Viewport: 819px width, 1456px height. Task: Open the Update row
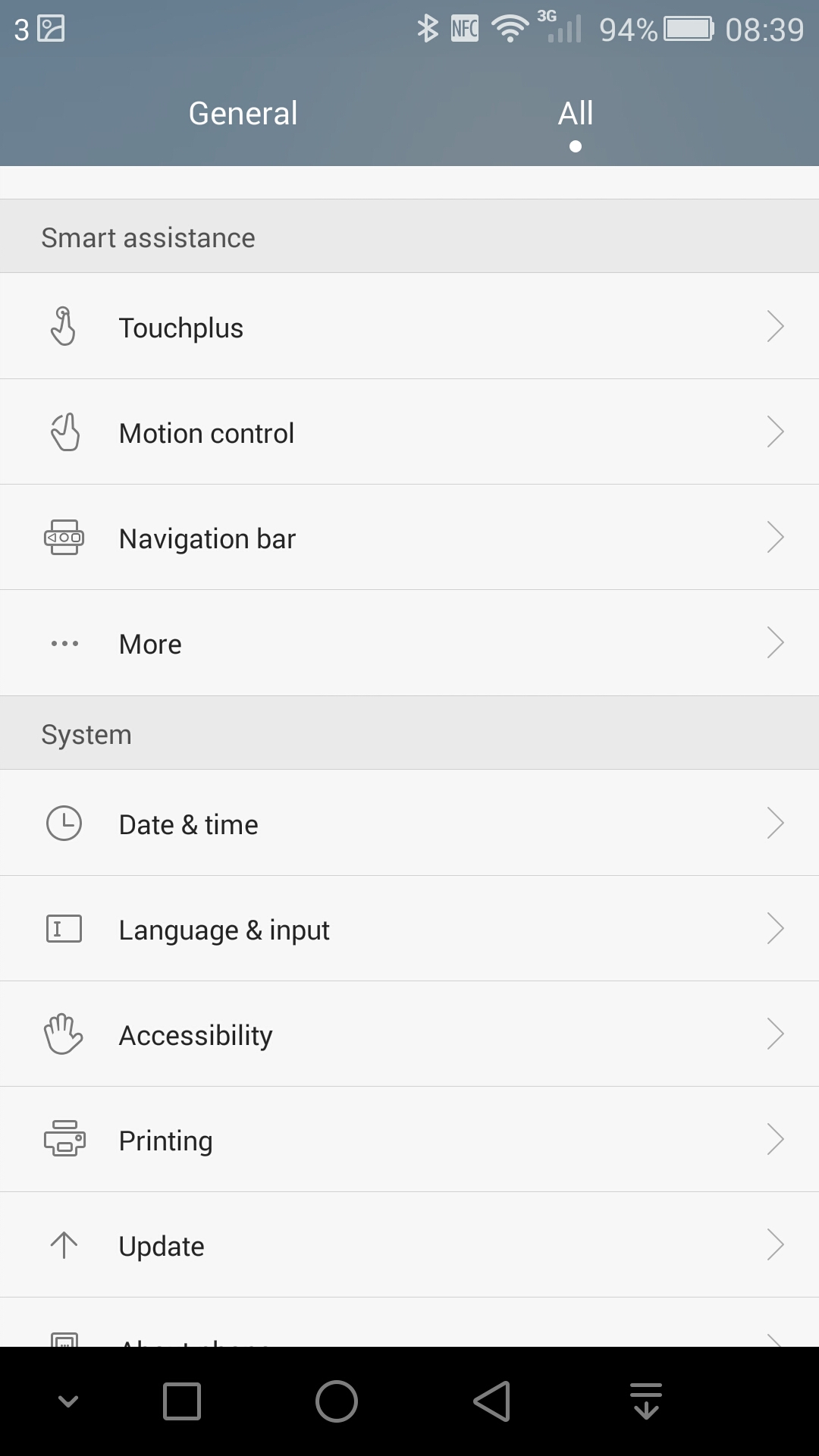pos(409,1245)
